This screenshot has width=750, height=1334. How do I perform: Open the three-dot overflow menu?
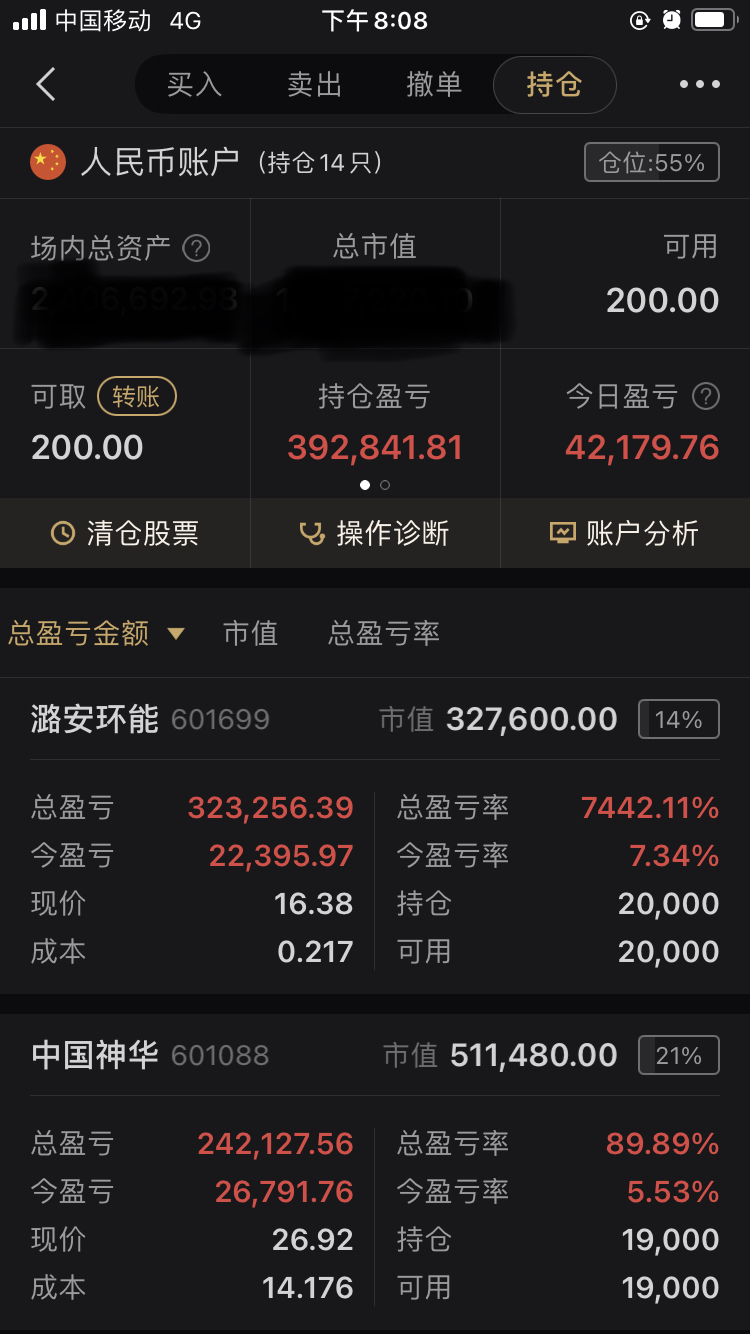699,85
